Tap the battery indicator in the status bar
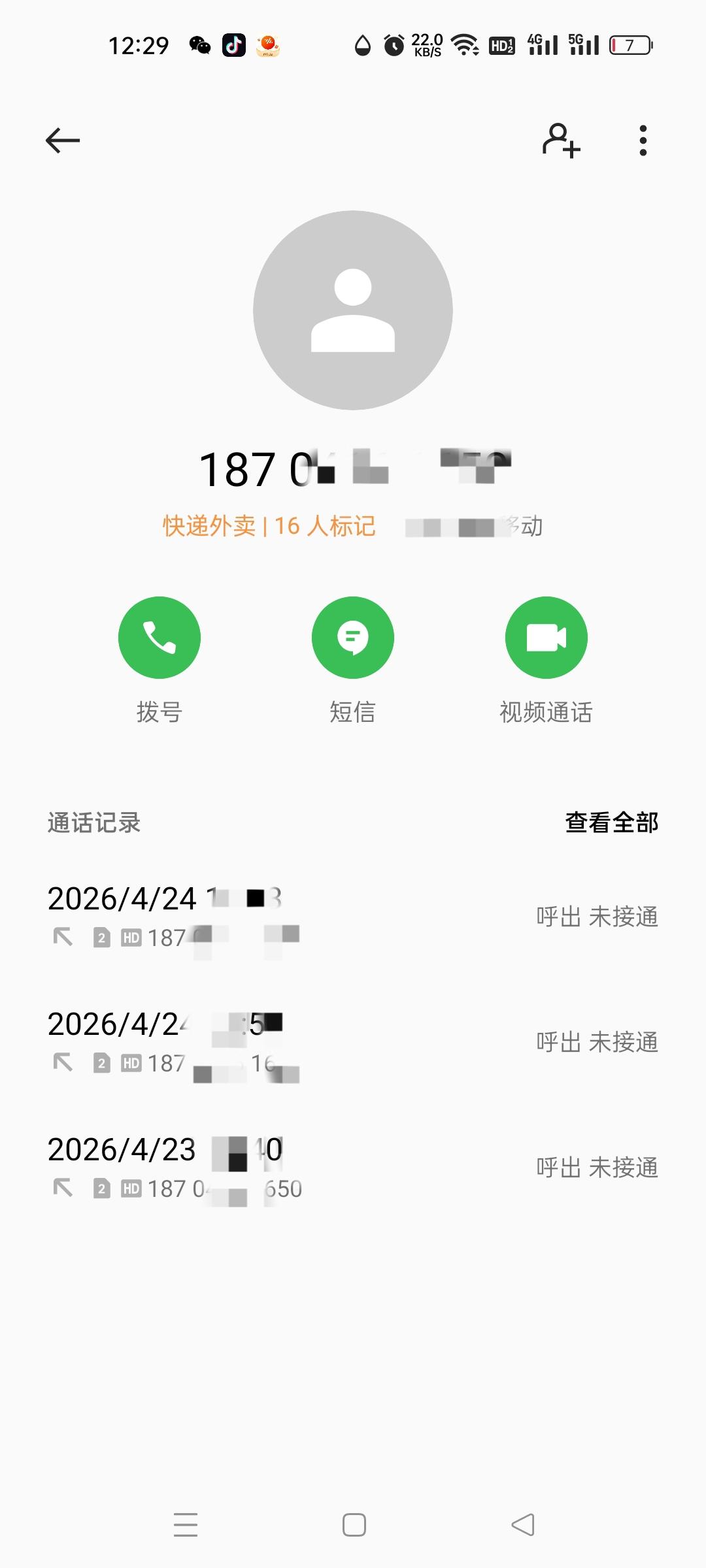This screenshot has width=706, height=1568. [x=630, y=45]
